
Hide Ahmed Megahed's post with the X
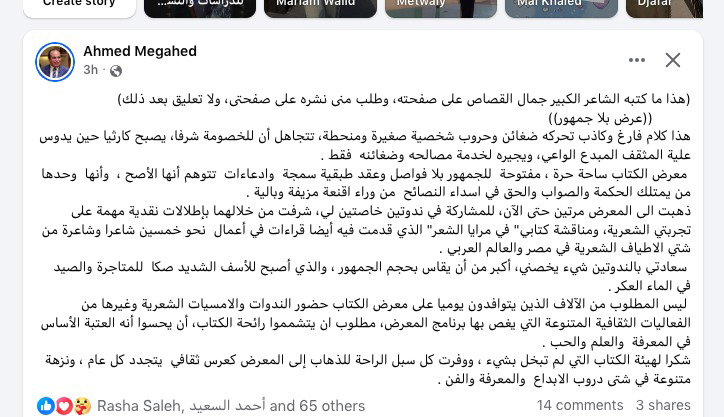click(673, 61)
